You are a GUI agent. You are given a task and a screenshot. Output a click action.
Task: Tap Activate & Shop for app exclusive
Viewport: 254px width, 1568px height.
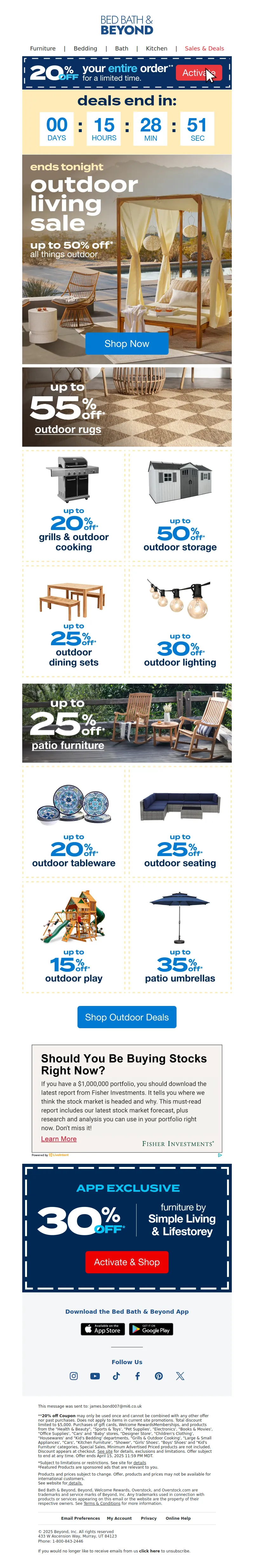point(127,1262)
